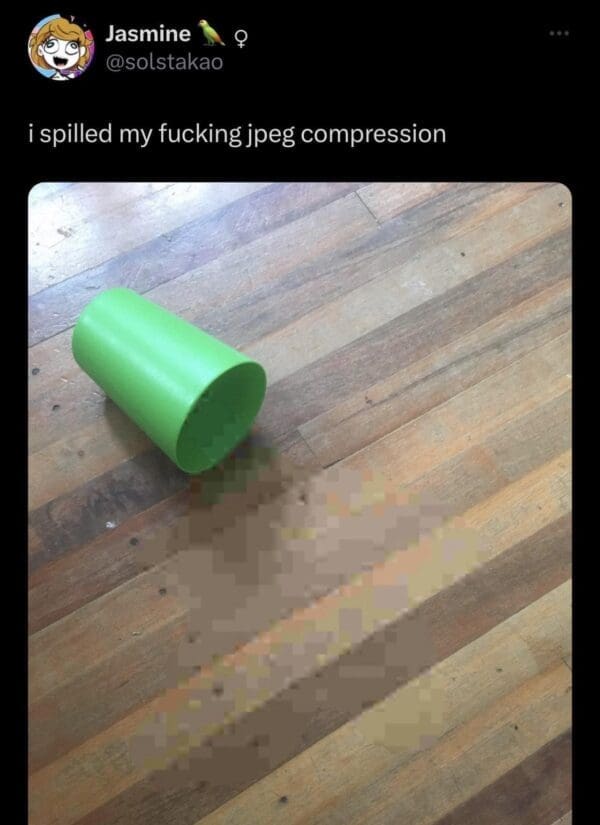600x825 pixels.
Task: Open the spilled green cup photo
Action: [300, 500]
